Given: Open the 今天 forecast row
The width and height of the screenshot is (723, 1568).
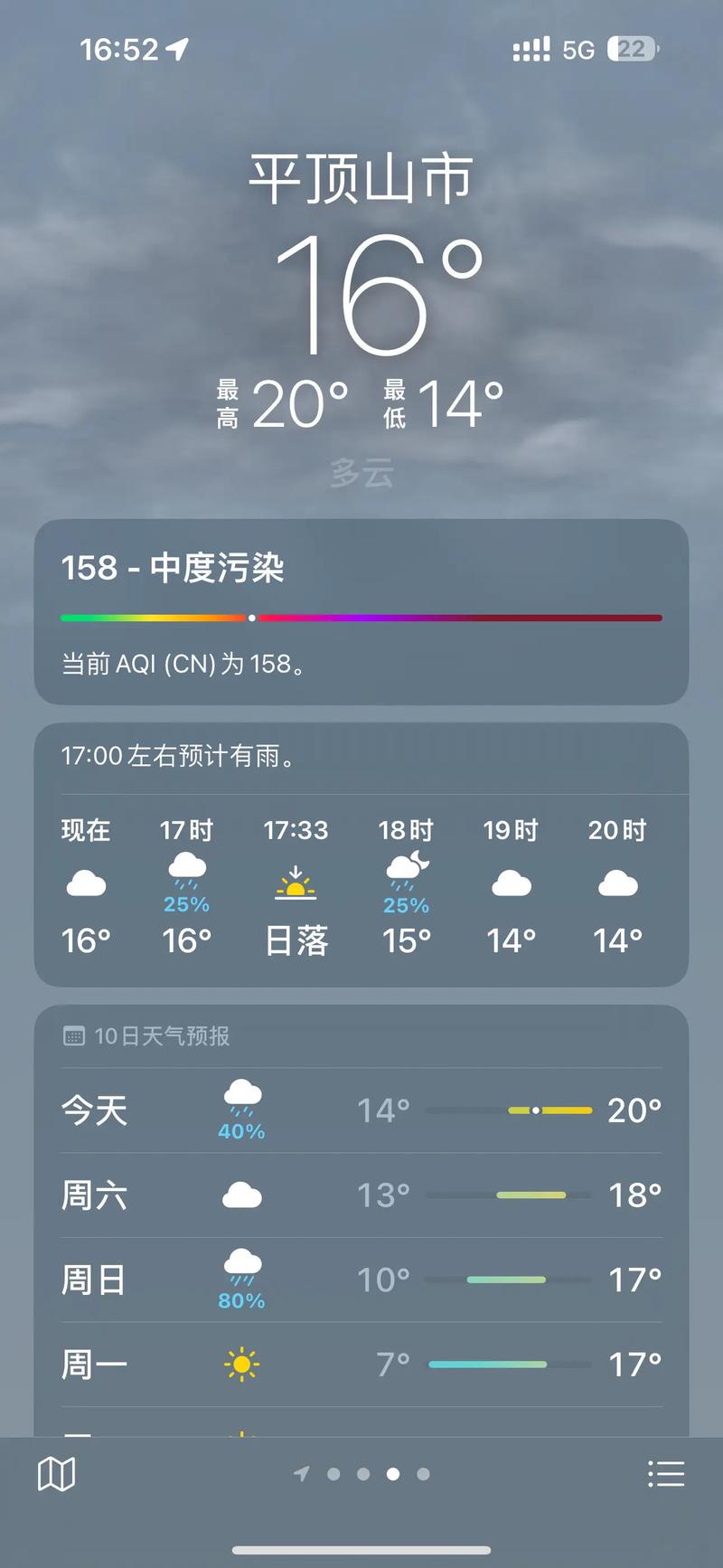Looking at the screenshot, I should (x=361, y=1110).
